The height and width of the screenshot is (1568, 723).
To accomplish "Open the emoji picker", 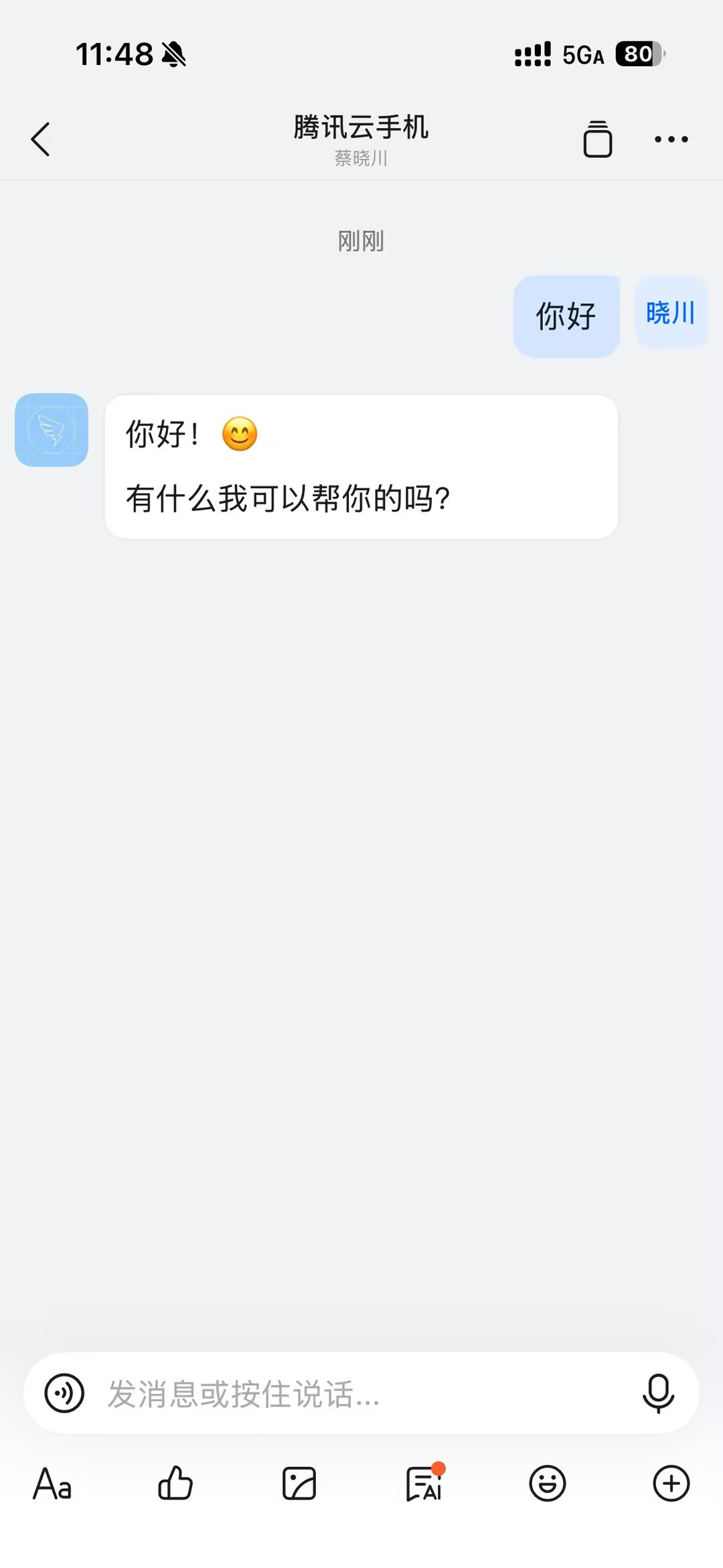I will coord(548,1484).
